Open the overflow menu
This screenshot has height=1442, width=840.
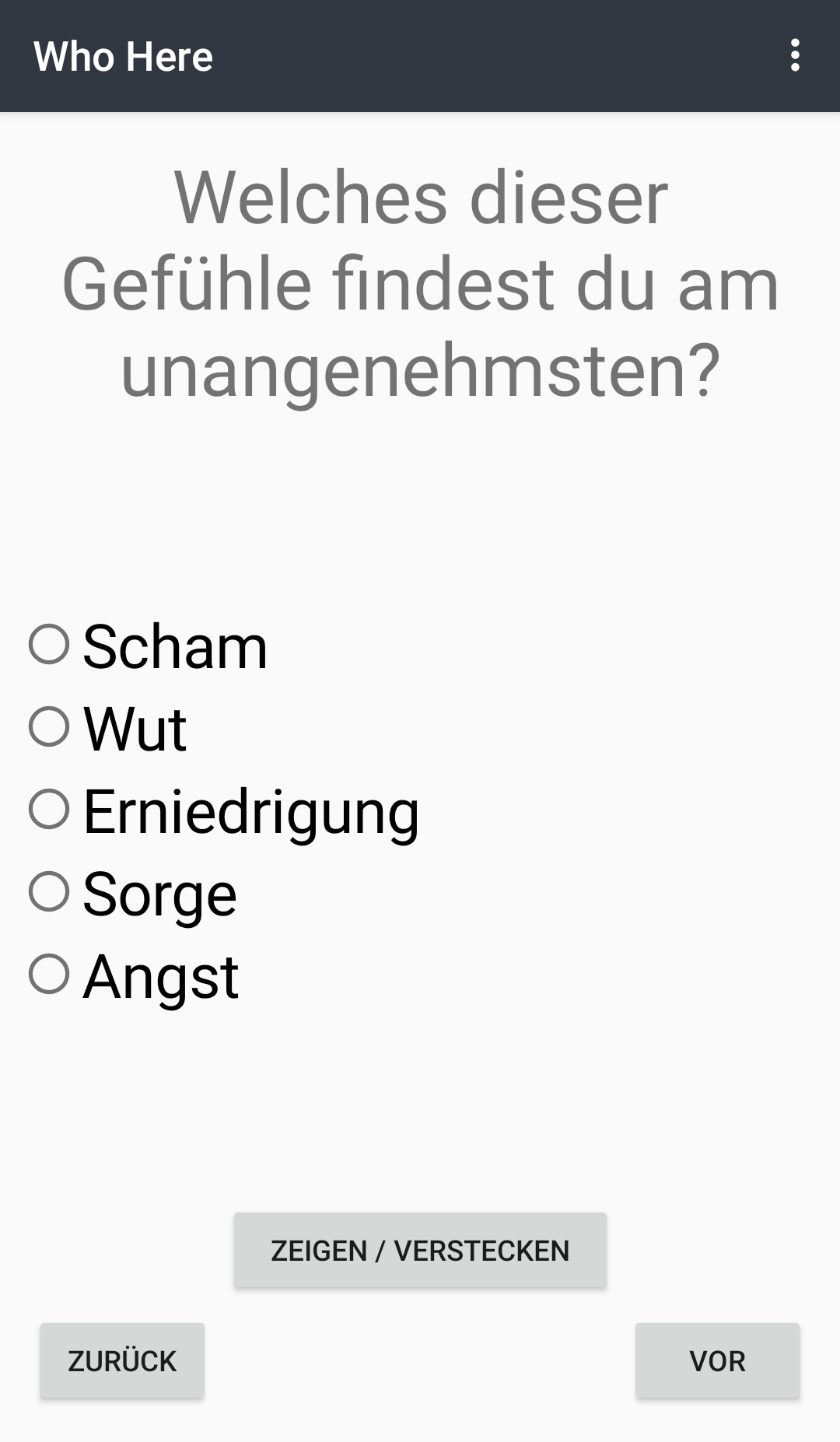(x=794, y=56)
